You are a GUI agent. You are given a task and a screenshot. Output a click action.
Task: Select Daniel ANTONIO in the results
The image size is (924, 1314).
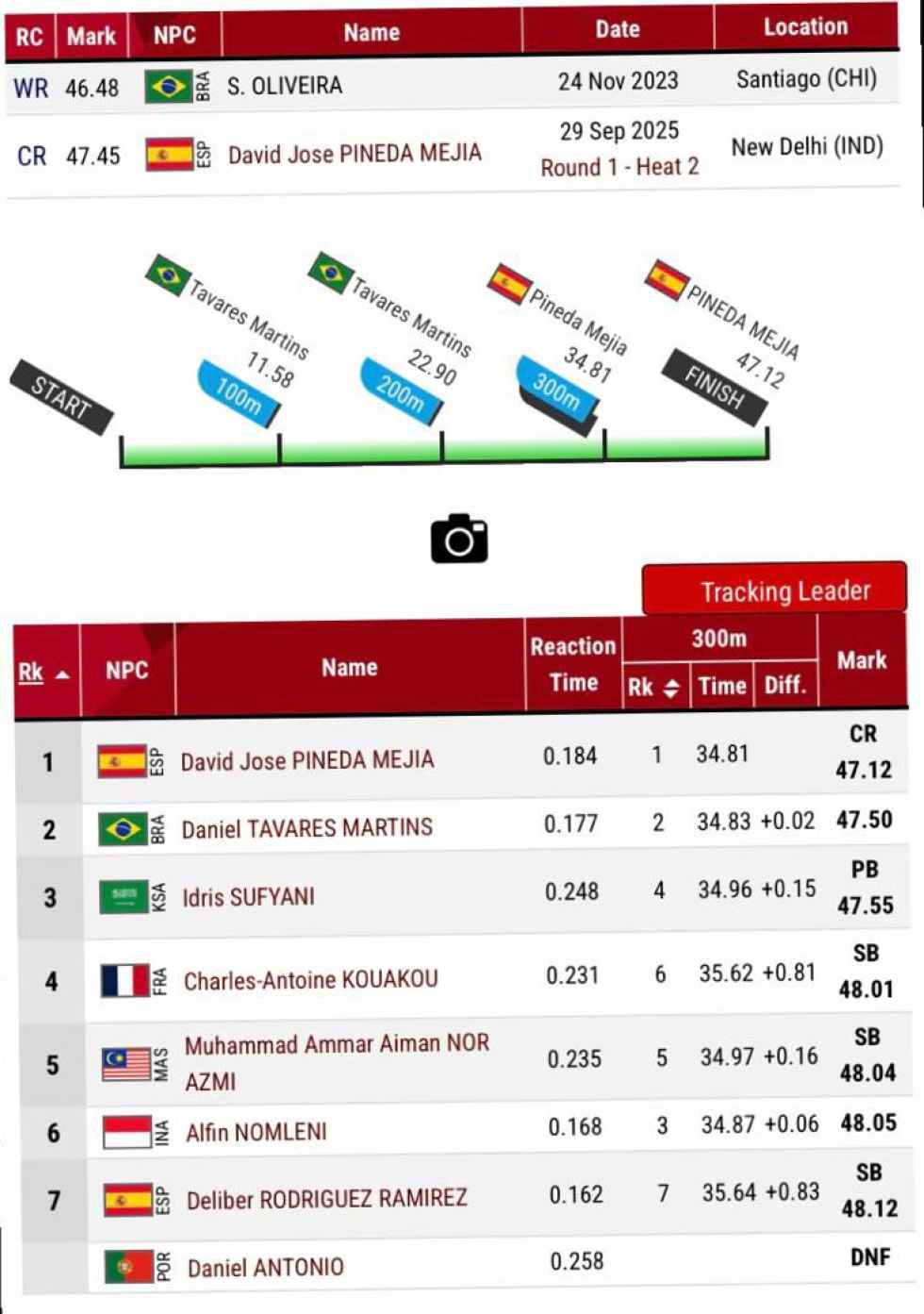click(x=265, y=1268)
